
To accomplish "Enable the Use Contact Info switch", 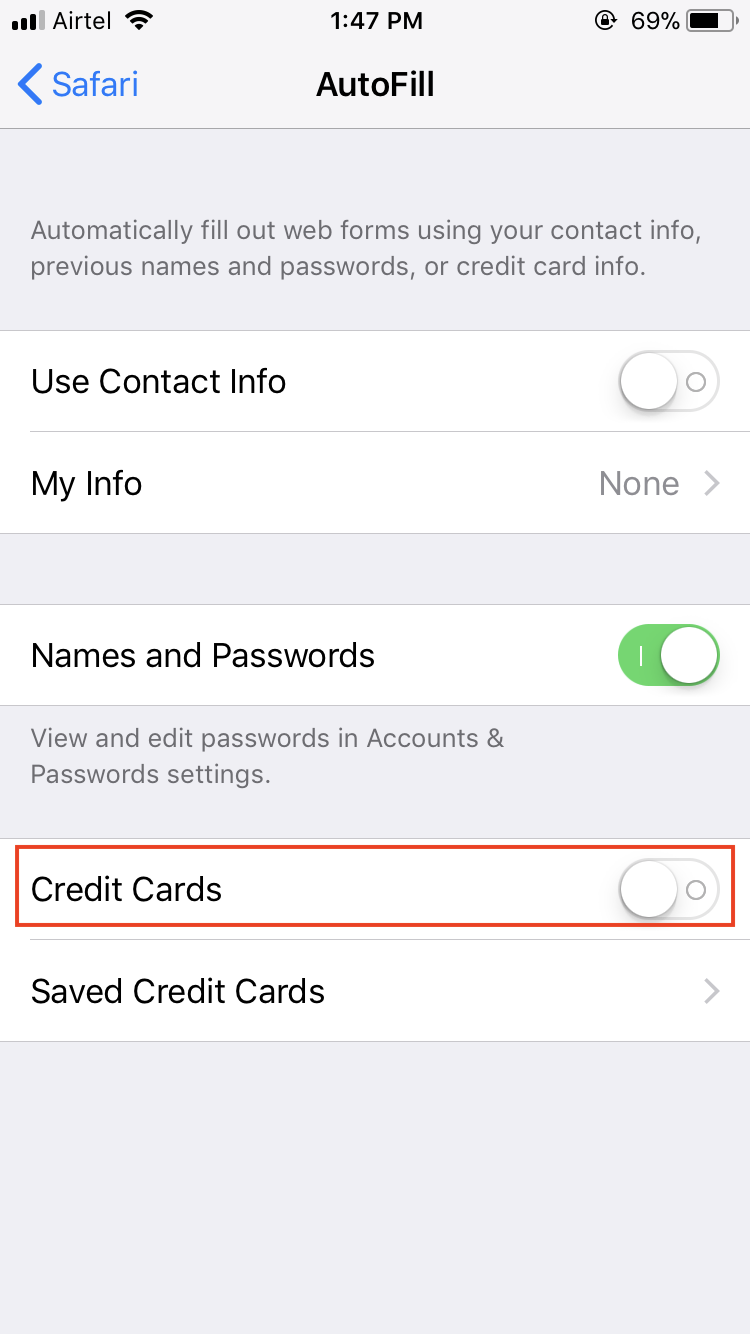I will coord(668,381).
